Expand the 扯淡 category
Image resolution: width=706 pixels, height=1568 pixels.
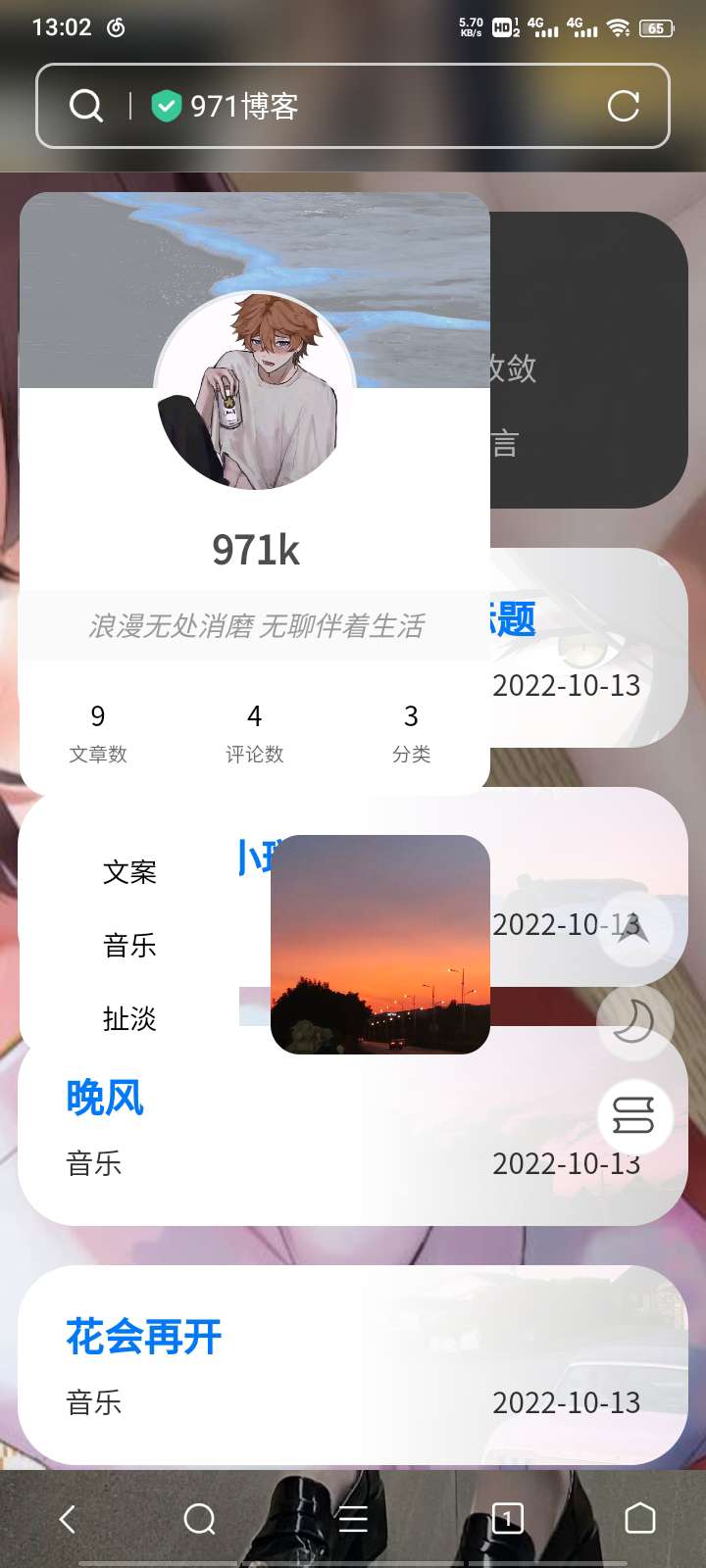(x=128, y=1019)
